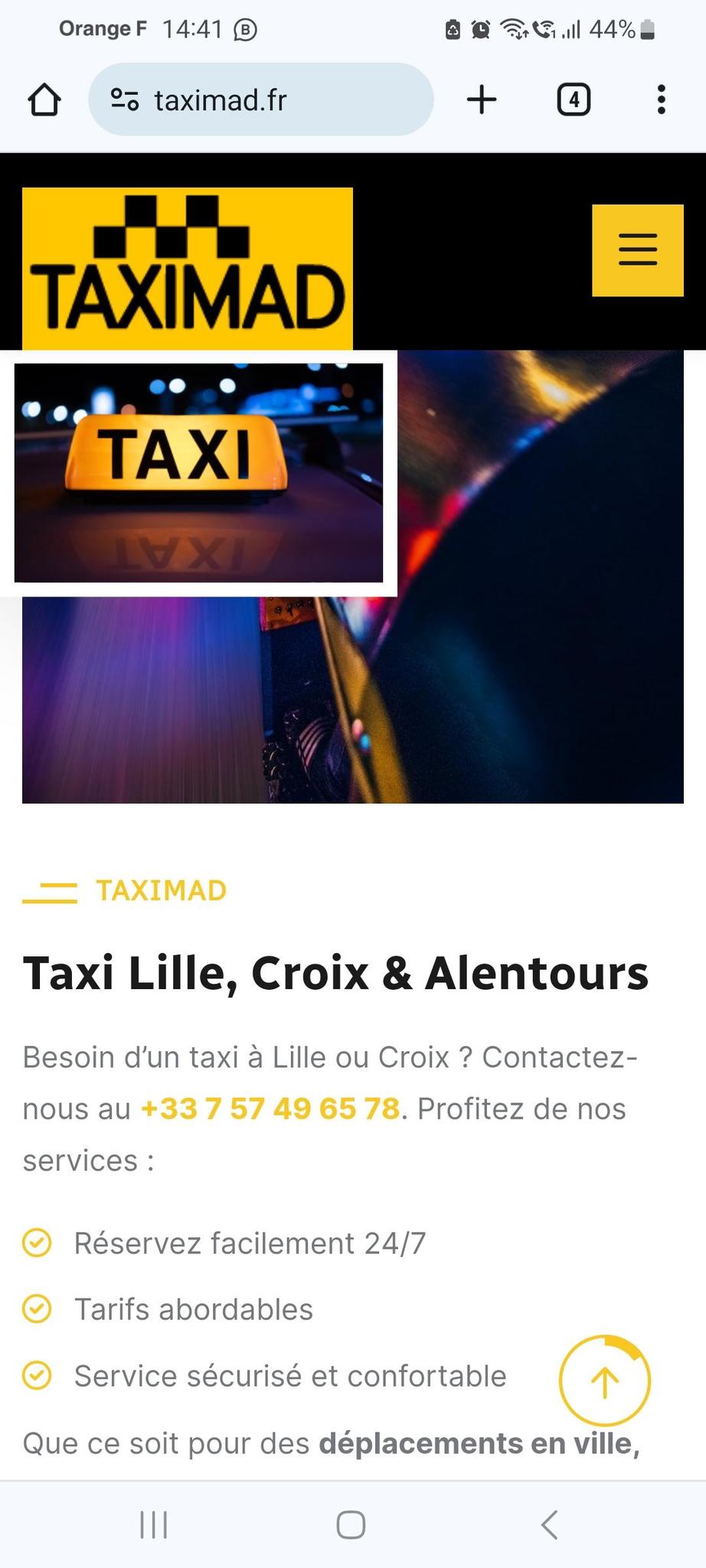Go to the browser home page
The height and width of the screenshot is (1568, 706).
click(x=44, y=100)
